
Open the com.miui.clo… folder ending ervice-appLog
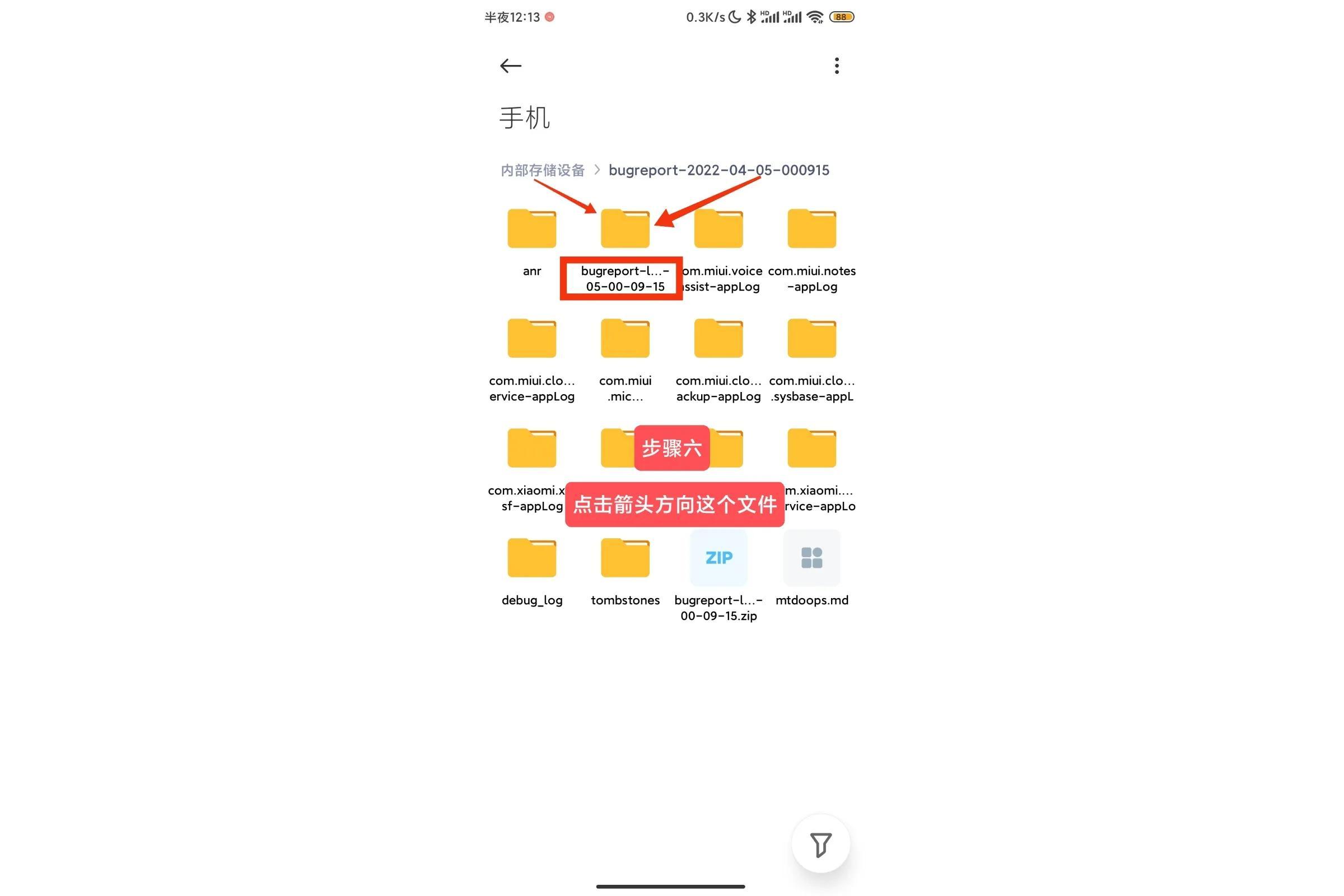(531, 339)
